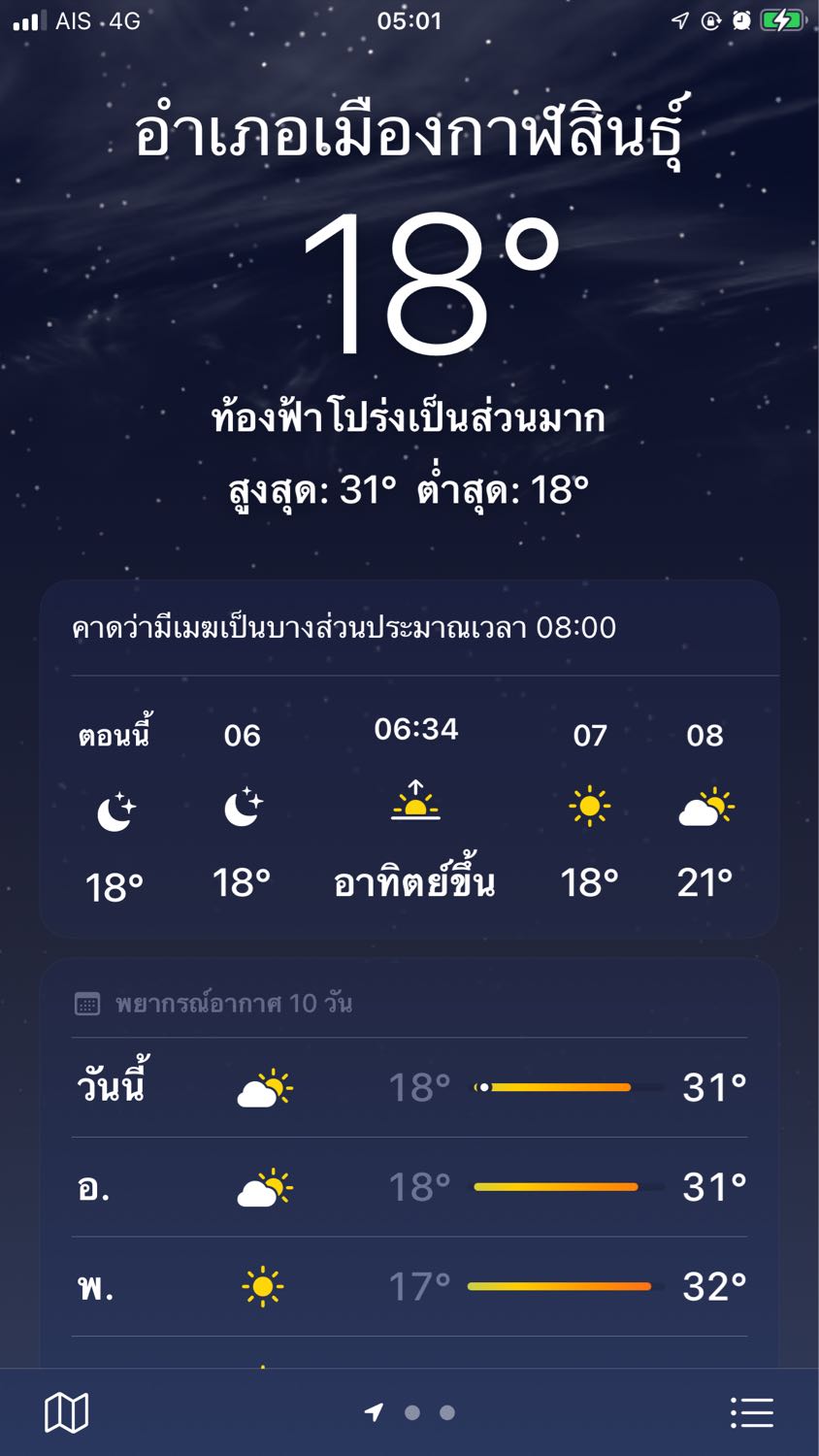Image resolution: width=819 pixels, height=1456 pixels.
Task: Open the hourly forecast card at 08
Action: point(705,810)
